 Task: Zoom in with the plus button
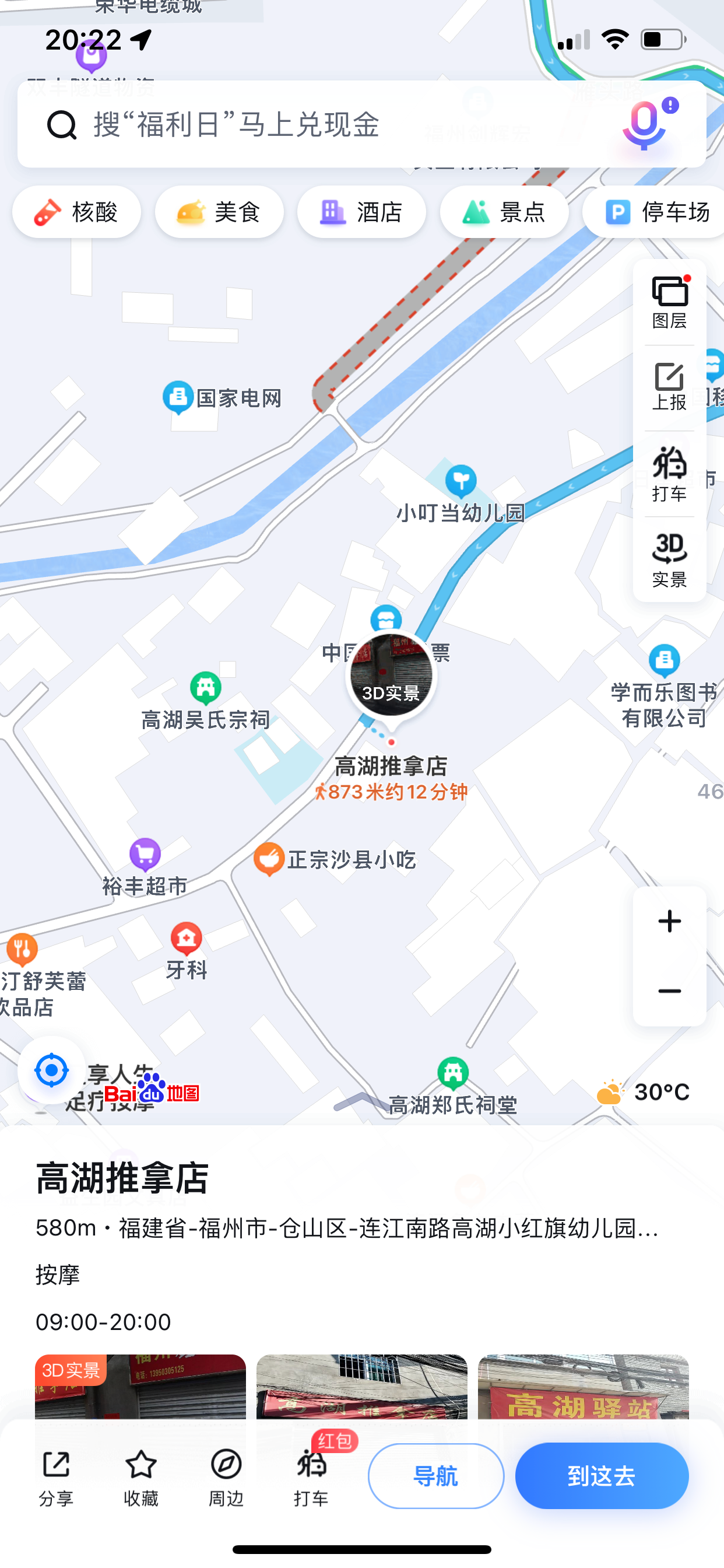[669, 921]
